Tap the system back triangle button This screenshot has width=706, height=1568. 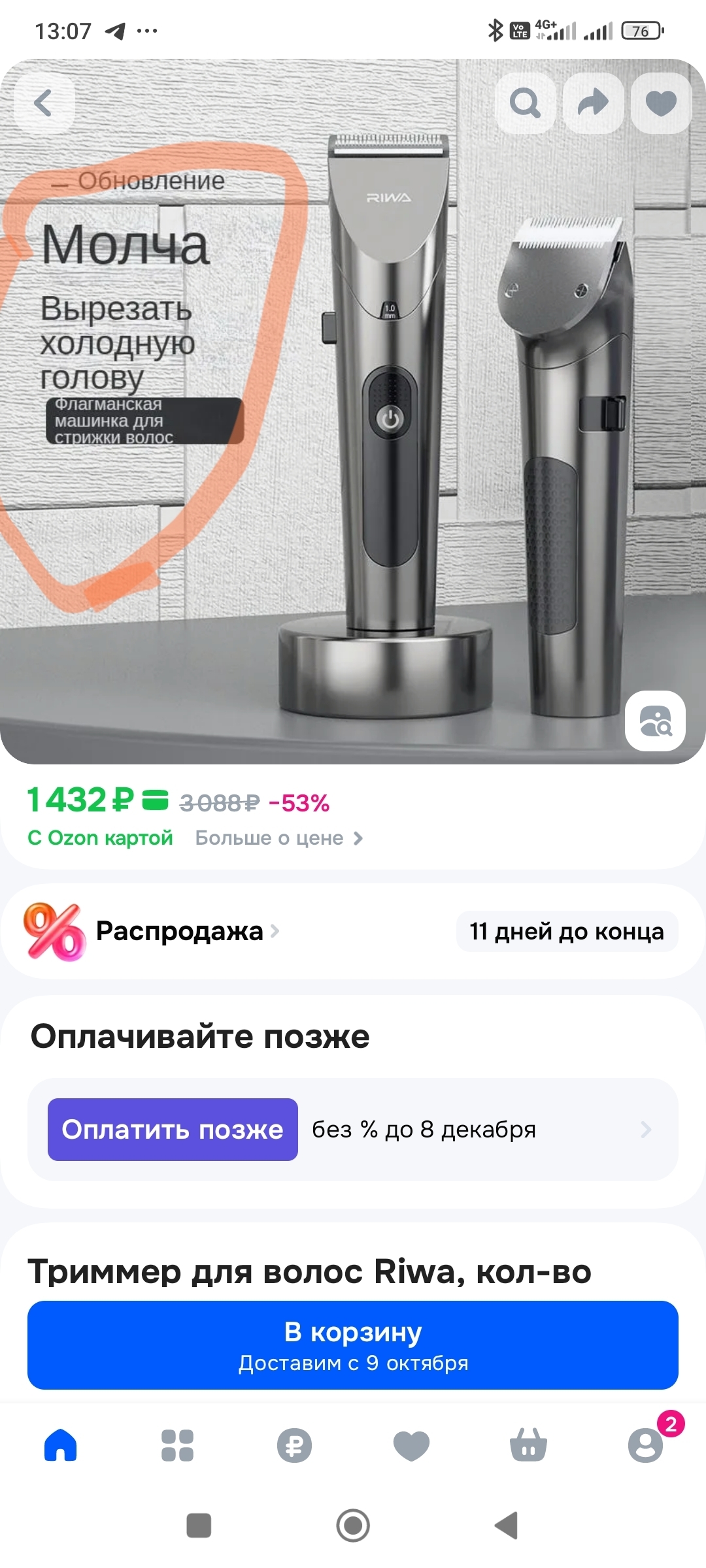tap(506, 1526)
